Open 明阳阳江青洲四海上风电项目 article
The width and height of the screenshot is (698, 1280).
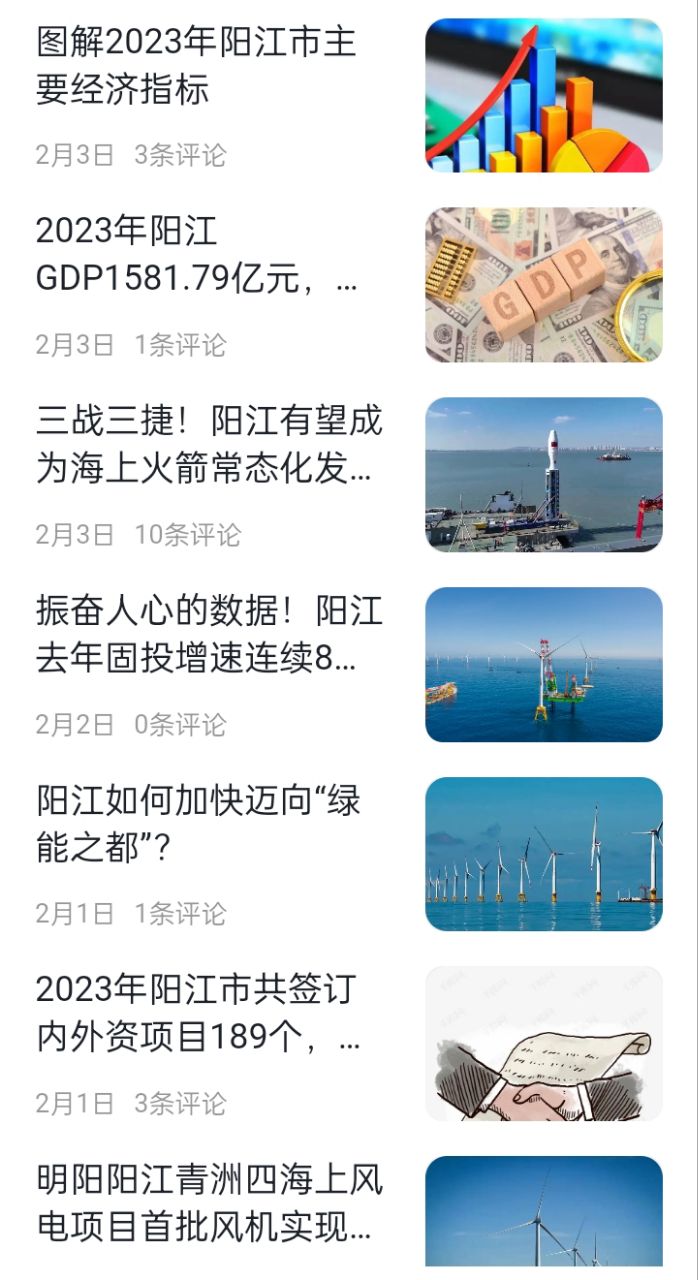pyautogui.click(x=208, y=1204)
